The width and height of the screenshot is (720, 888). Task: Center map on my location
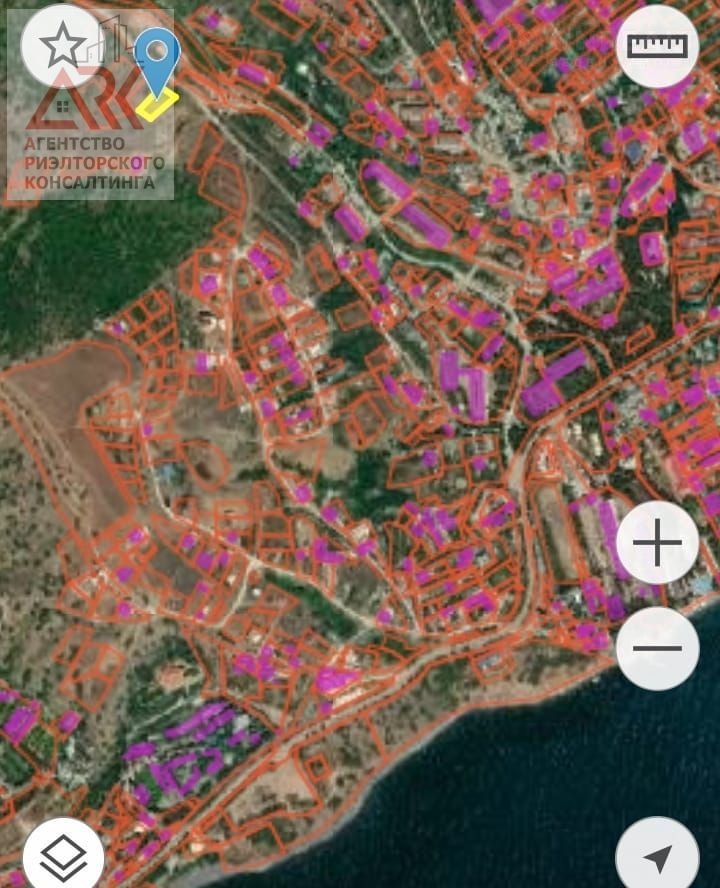657,857
